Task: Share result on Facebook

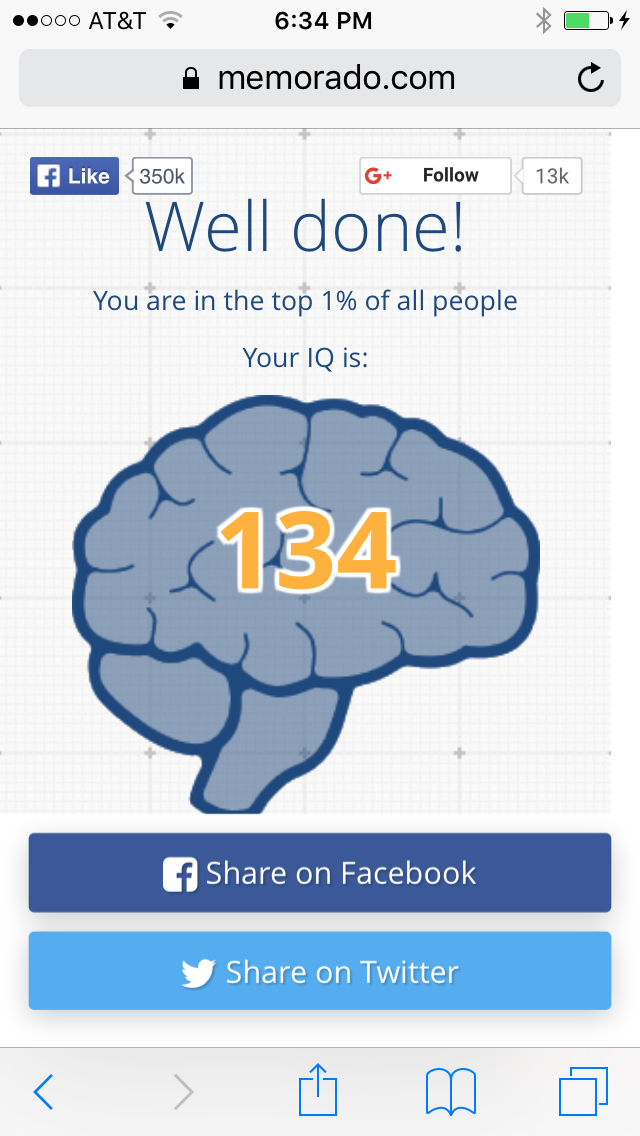Action: click(x=320, y=873)
